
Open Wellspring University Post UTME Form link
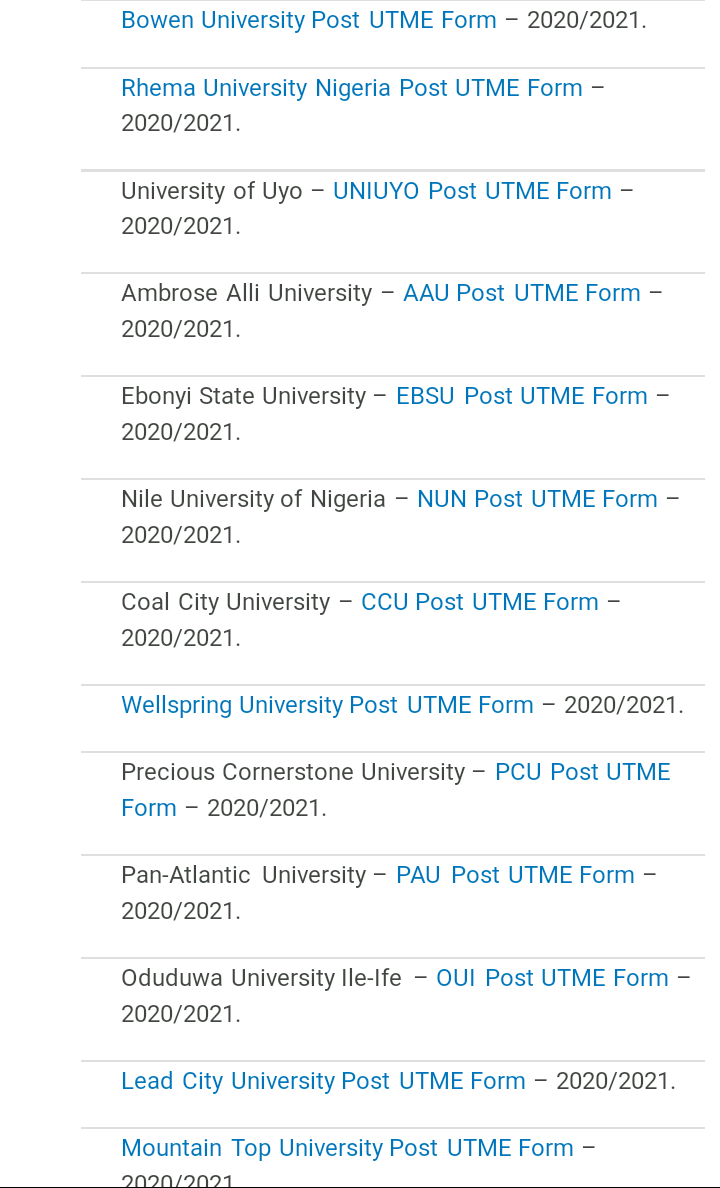[327, 705]
